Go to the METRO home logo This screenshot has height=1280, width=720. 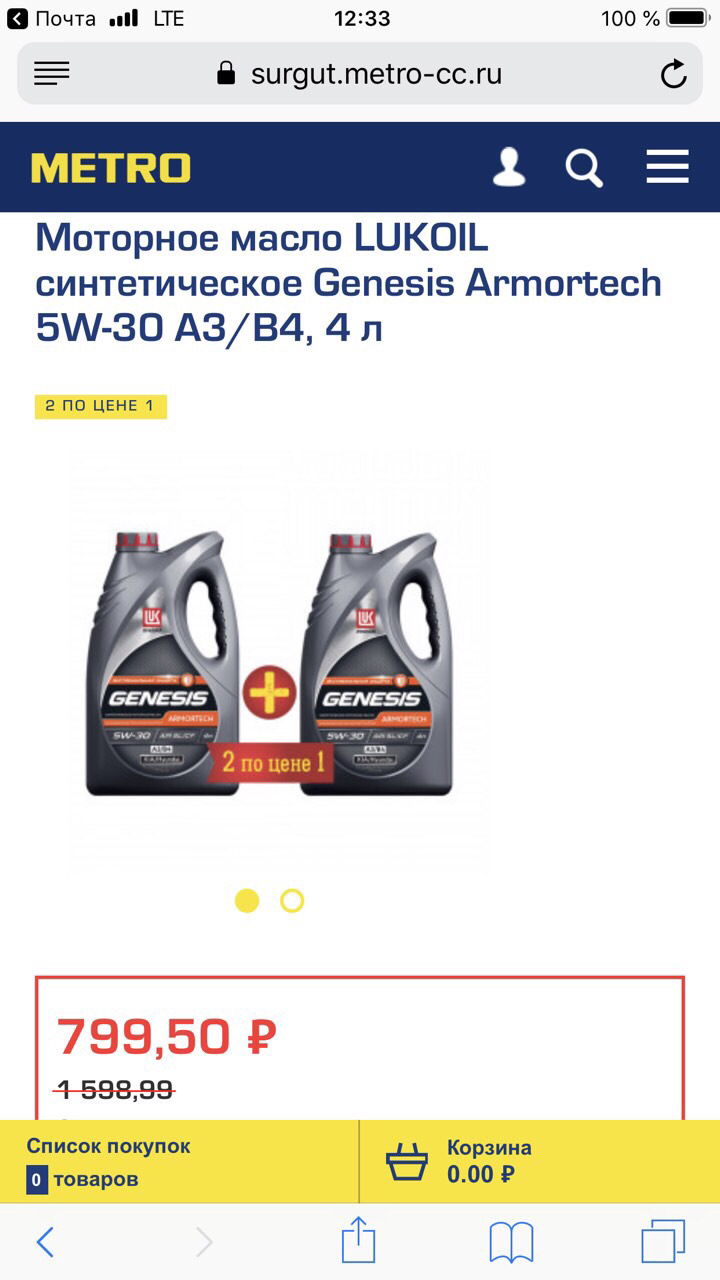(x=111, y=168)
